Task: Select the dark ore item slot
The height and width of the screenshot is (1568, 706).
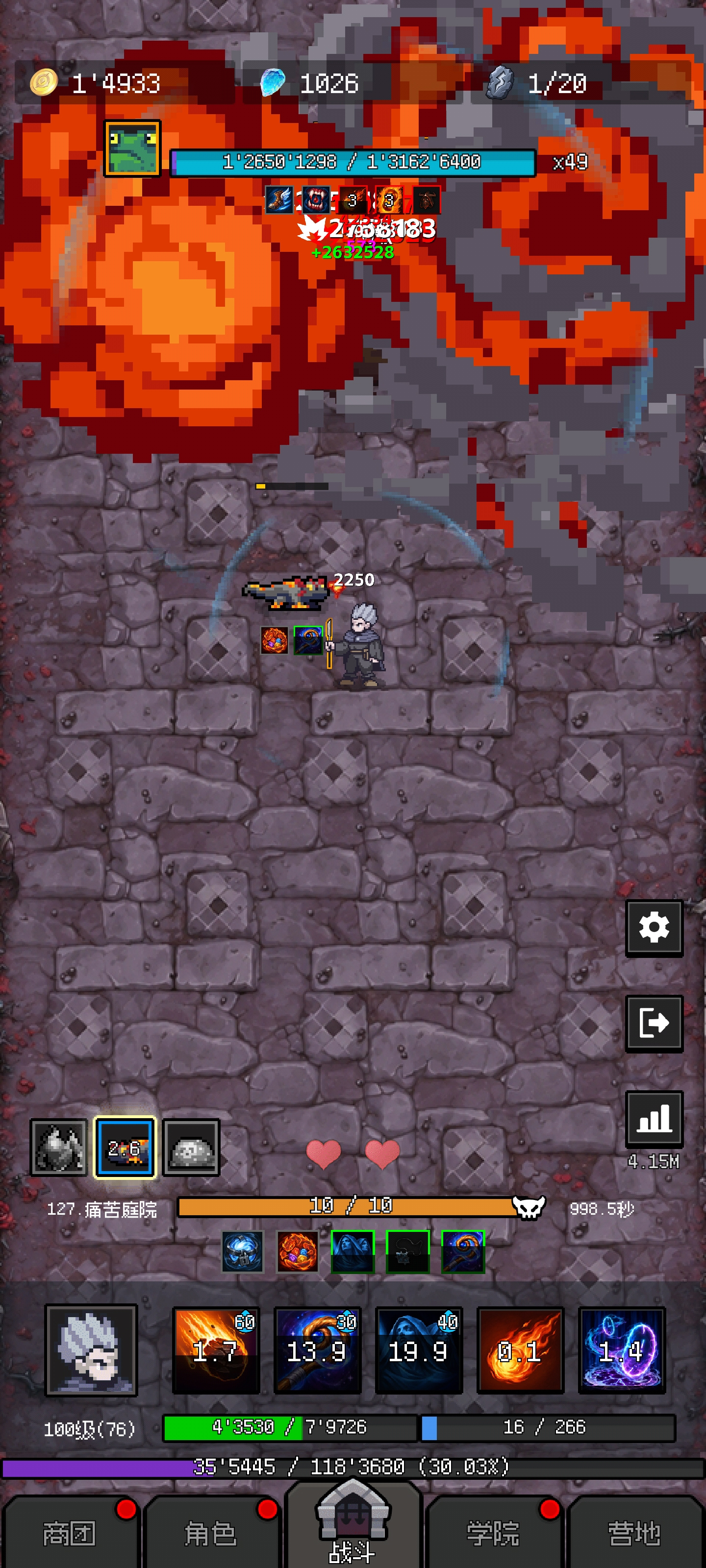Action: click(58, 1148)
